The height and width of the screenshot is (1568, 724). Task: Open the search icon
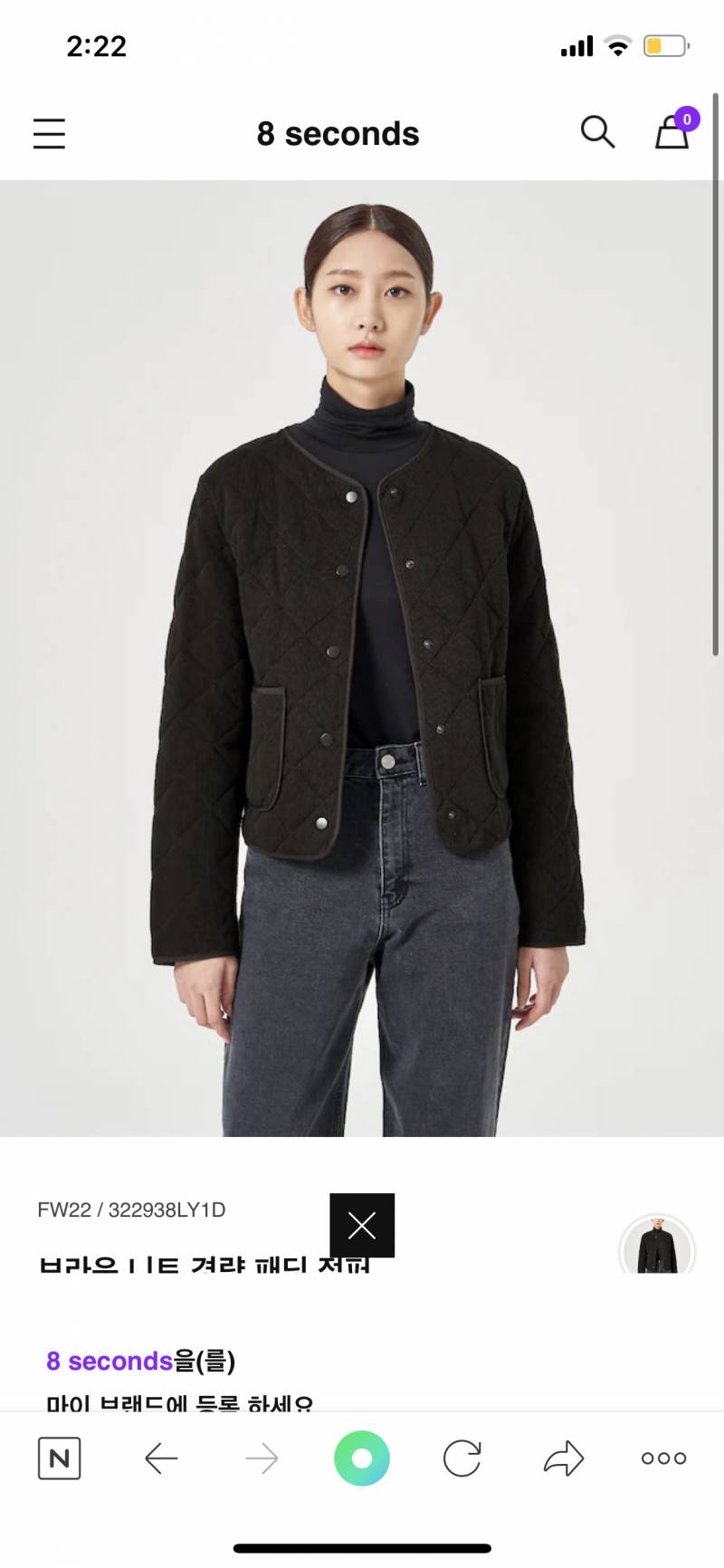click(x=597, y=132)
